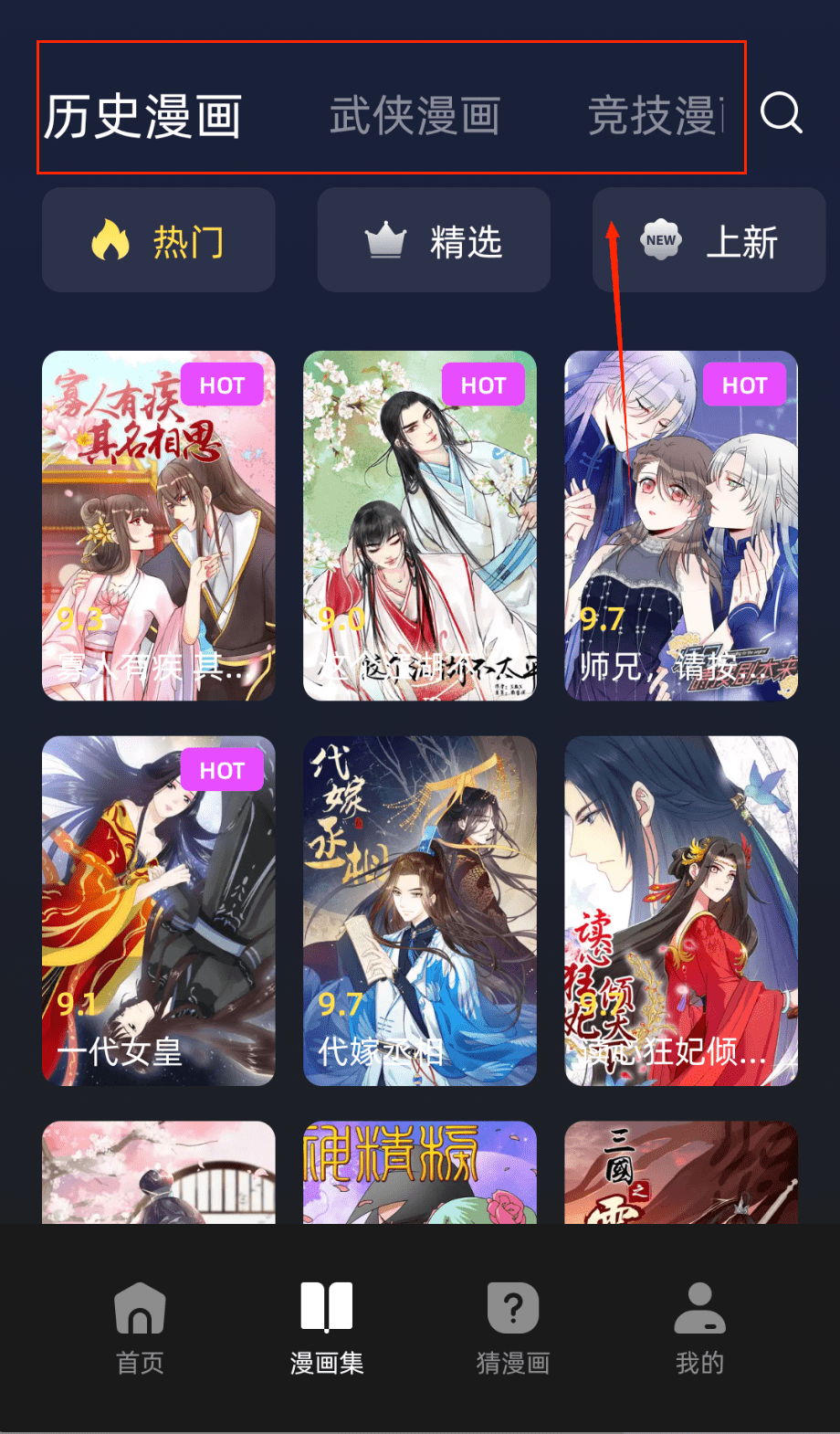
Task: Tap the 热门 filter button
Action: 158,241
